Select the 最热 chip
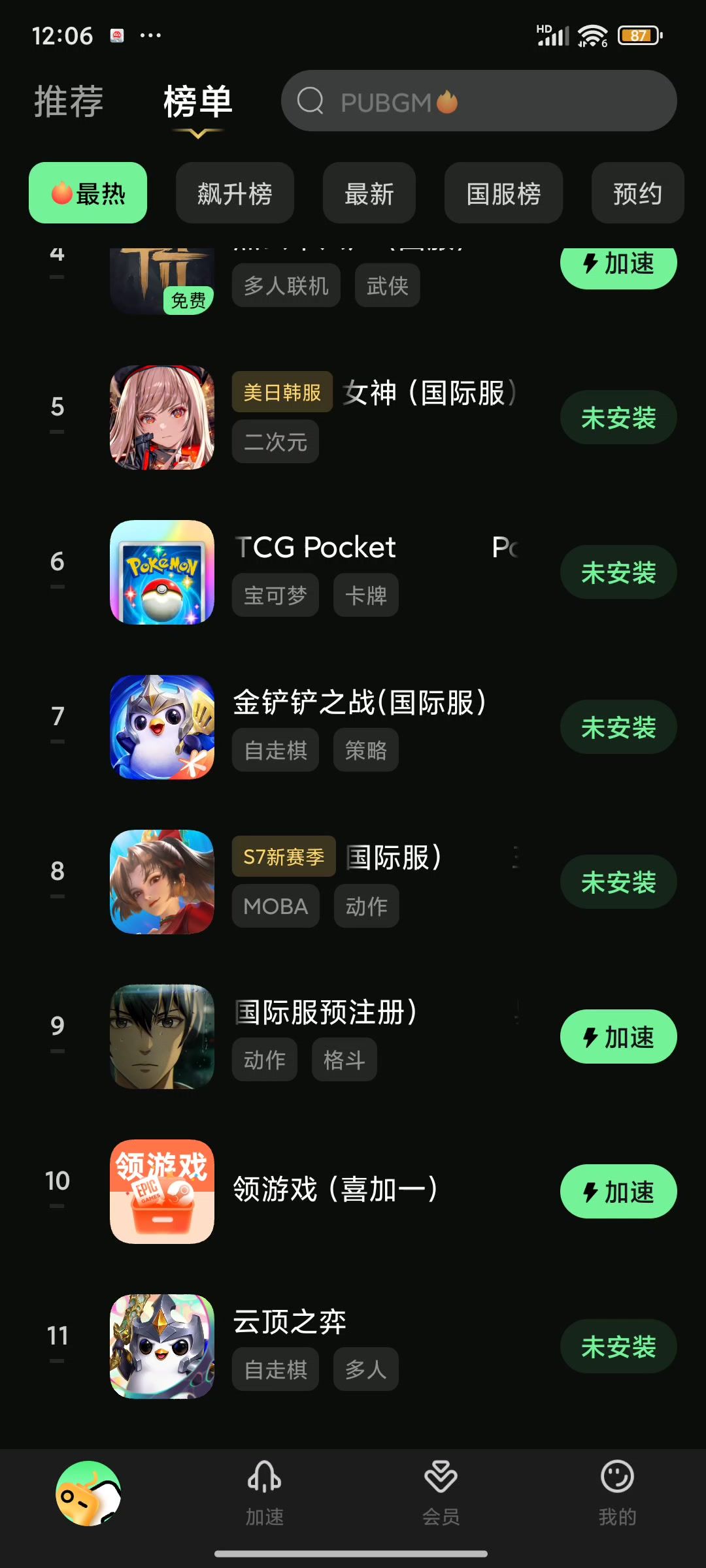This screenshot has width=706, height=1568. 88,193
